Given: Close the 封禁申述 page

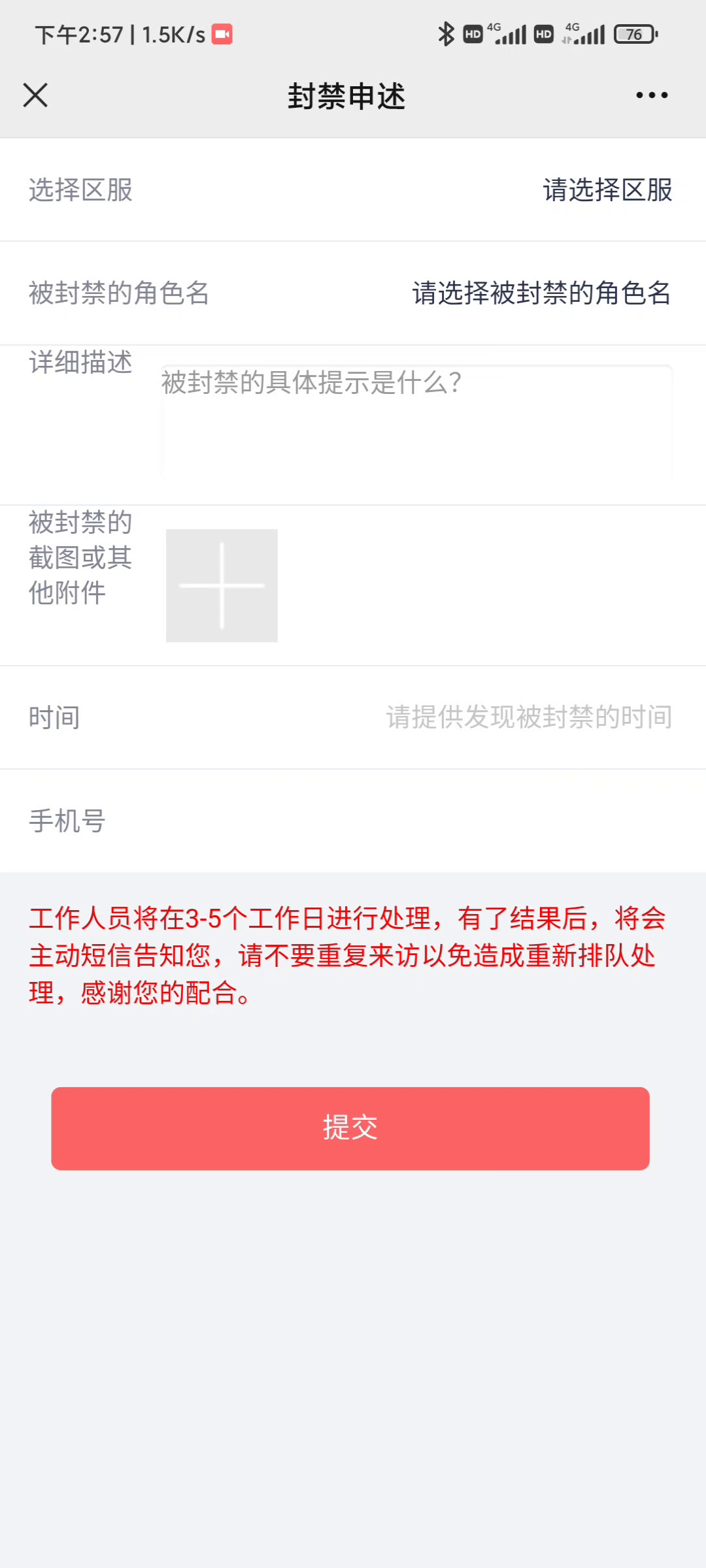Looking at the screenshot, I should 35,95.
